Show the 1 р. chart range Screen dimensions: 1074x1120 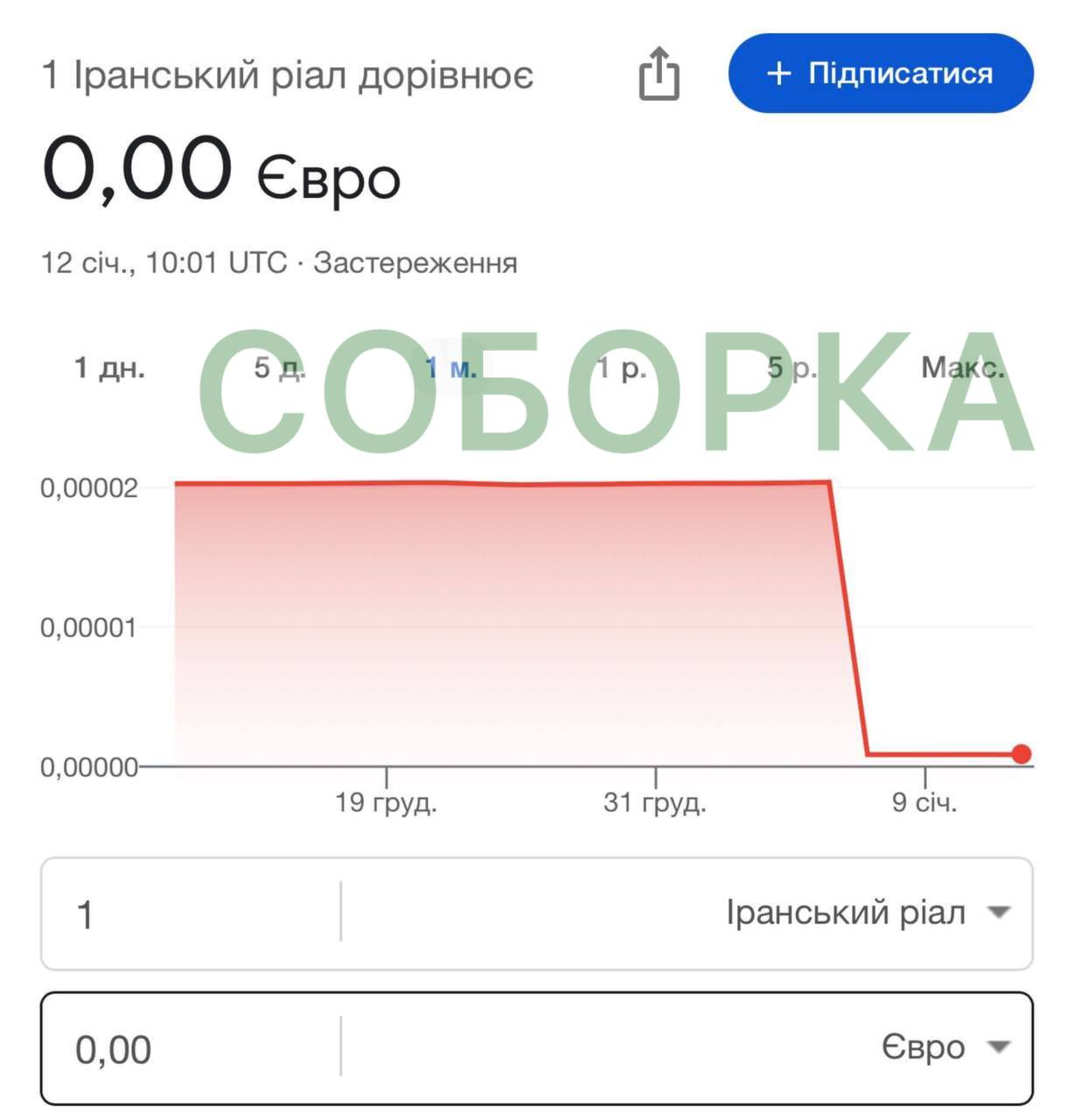pos(621,368)
